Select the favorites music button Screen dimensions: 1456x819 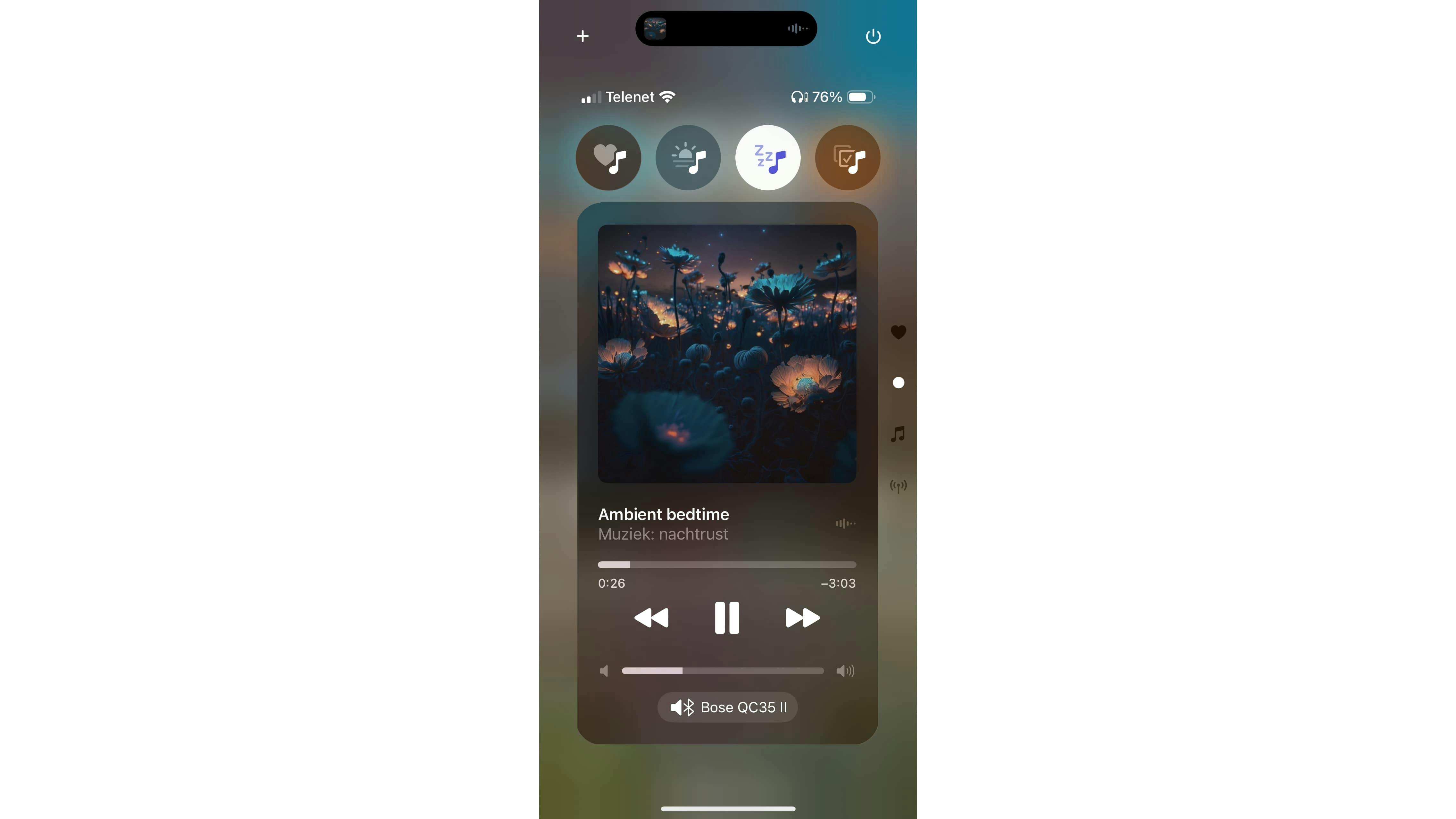pos(608,158)
